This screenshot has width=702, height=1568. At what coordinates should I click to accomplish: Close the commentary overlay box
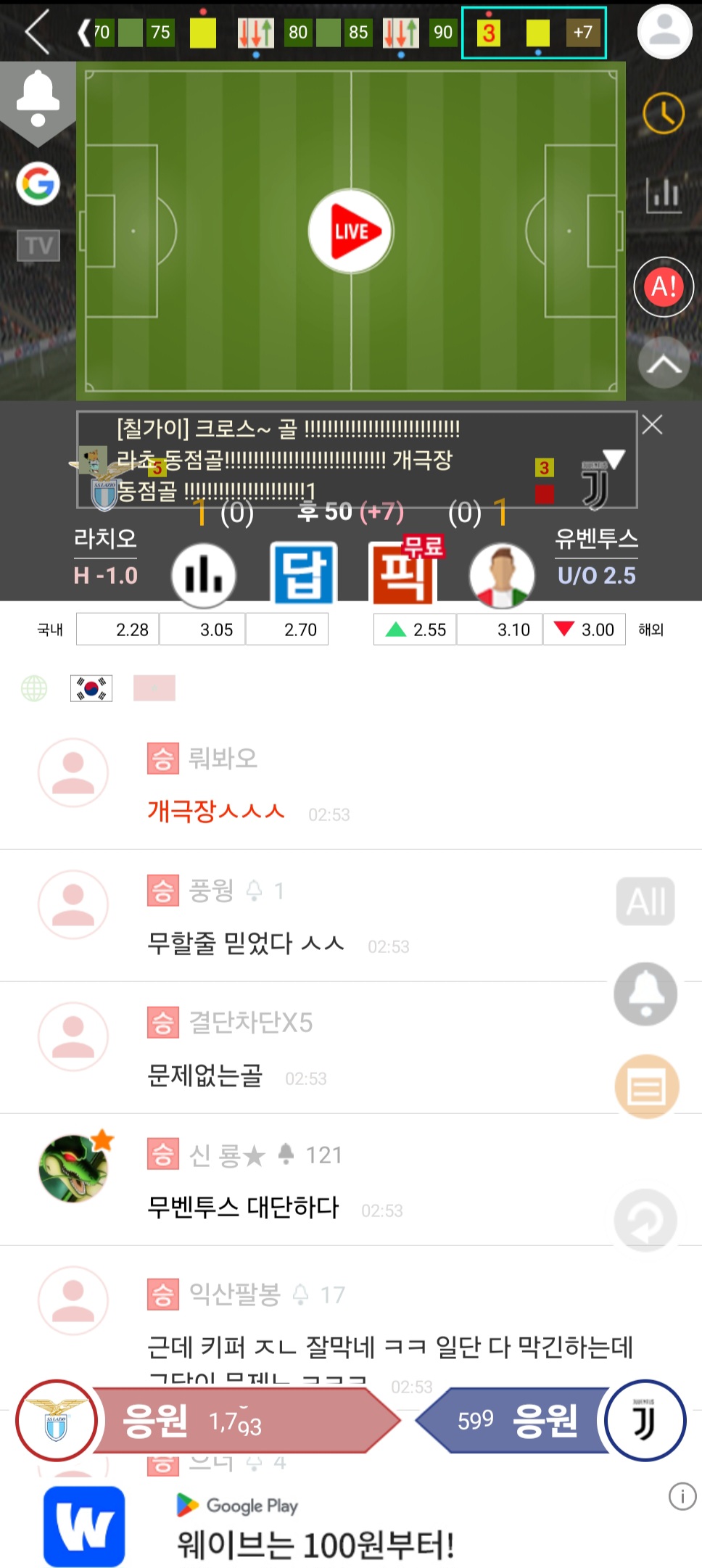[652, 425]
